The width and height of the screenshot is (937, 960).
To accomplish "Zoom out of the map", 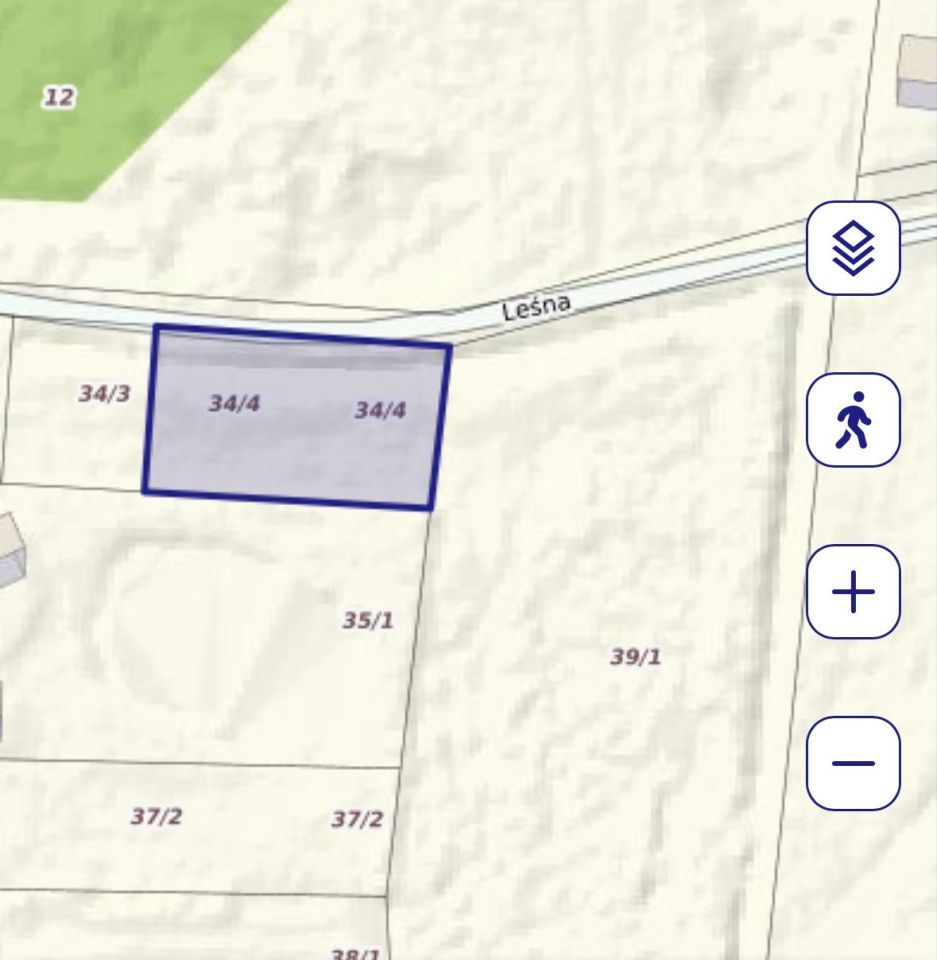I will pos(853,764).
